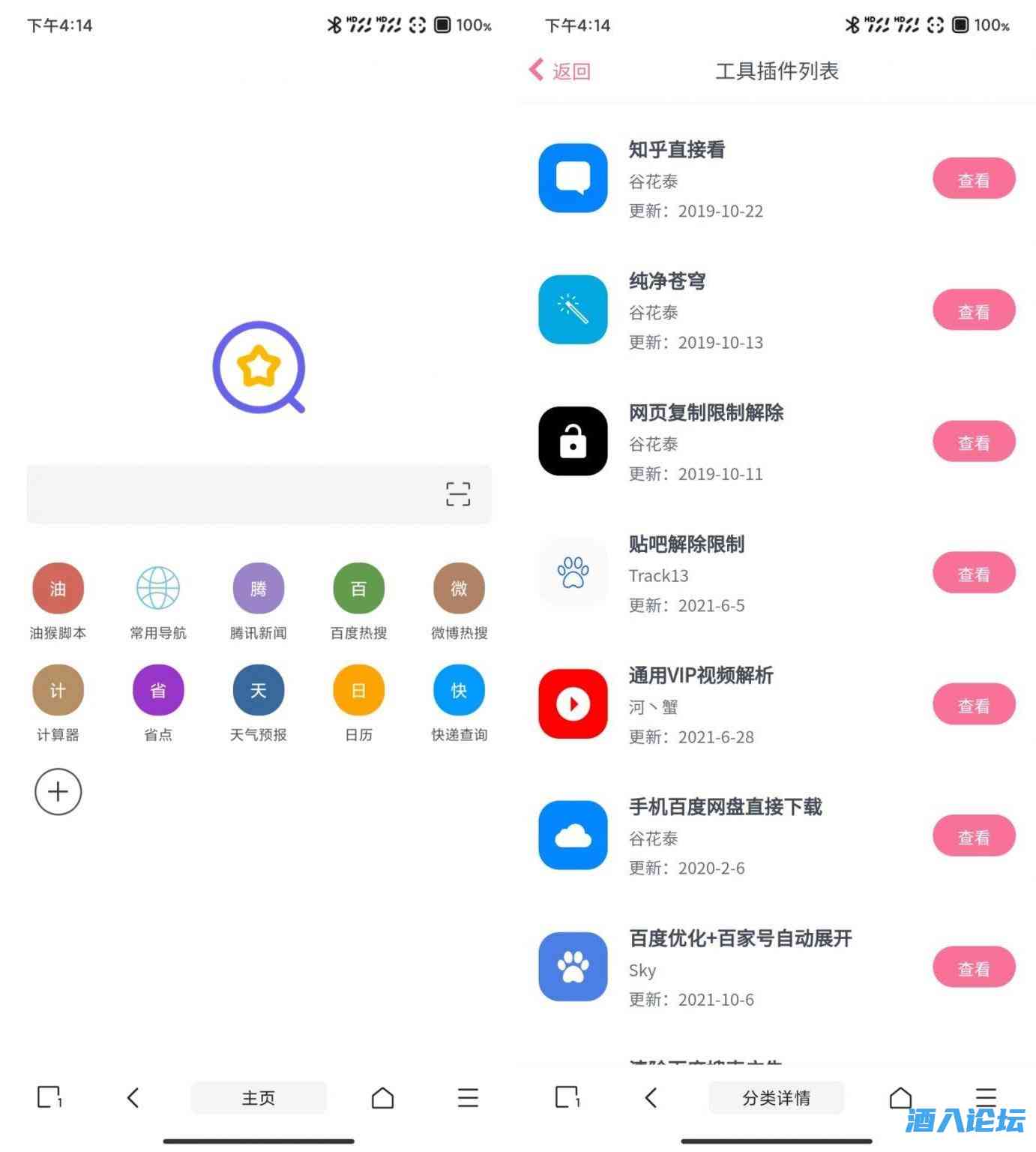Open the 腾讯新闻 shortcut

[259, 589]
